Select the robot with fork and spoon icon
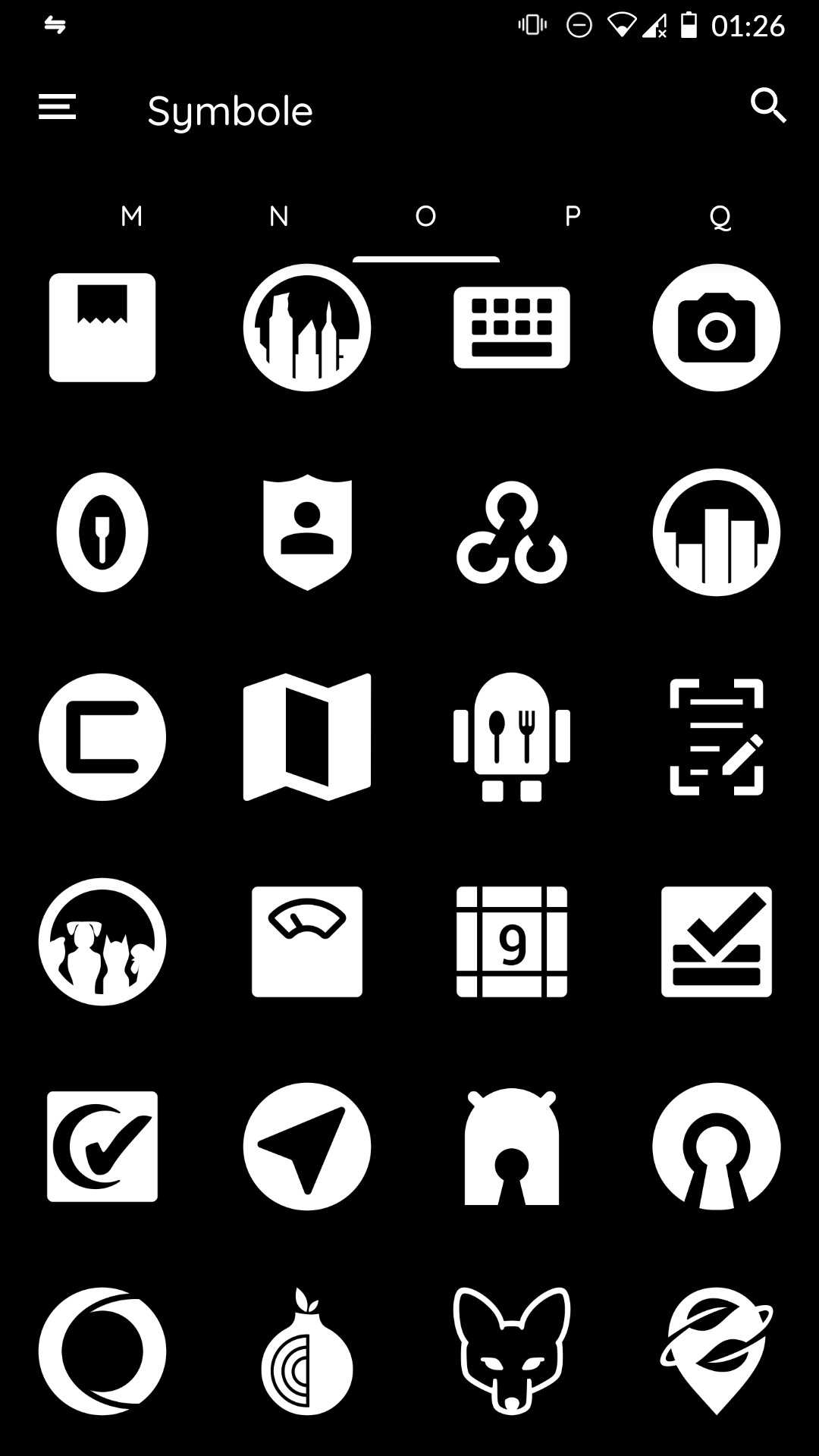819x1456 pixels. [x=512, y=737]
